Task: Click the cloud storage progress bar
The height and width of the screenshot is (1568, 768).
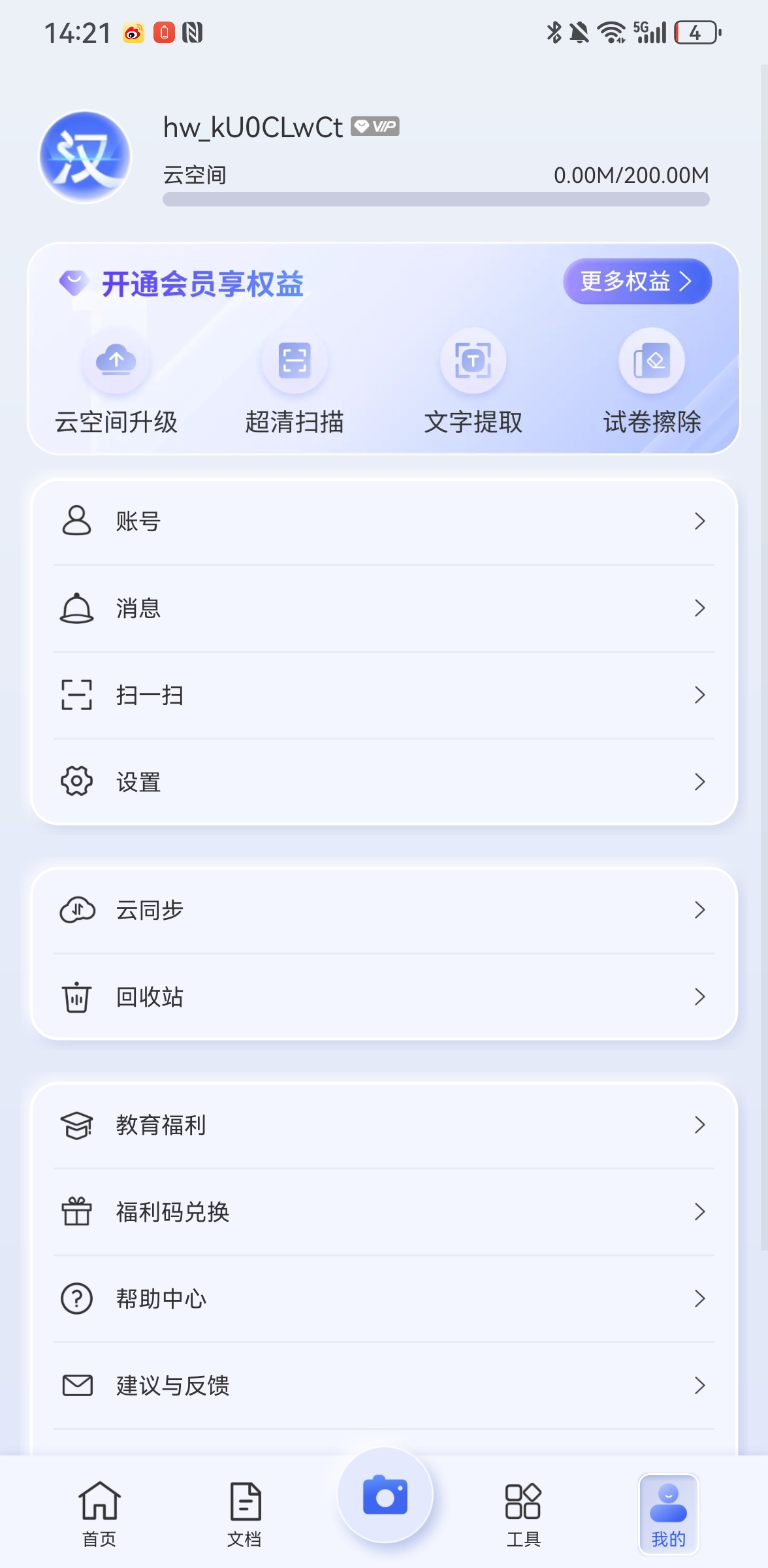Action: (x=436, y=201)
